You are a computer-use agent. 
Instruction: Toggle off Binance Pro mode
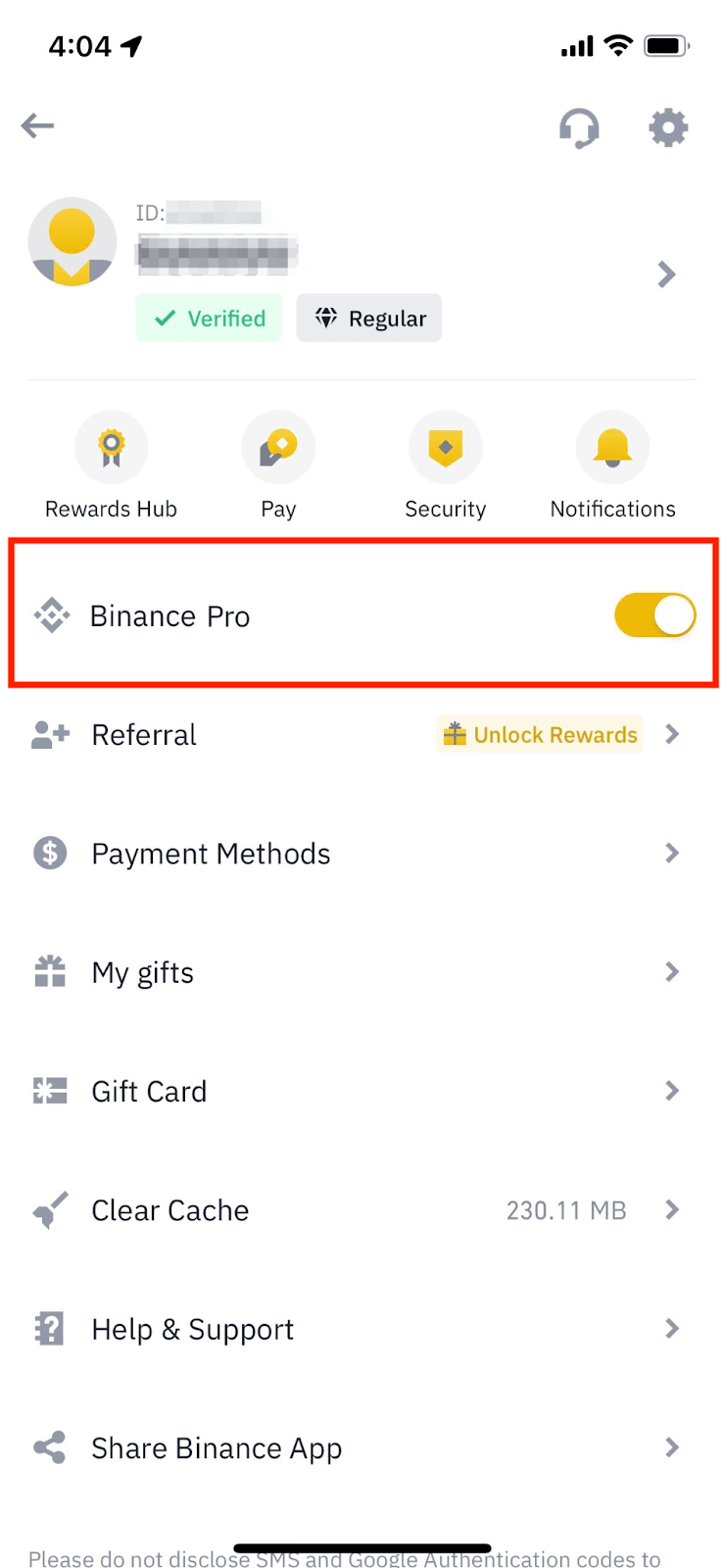(x=654, y=615)
